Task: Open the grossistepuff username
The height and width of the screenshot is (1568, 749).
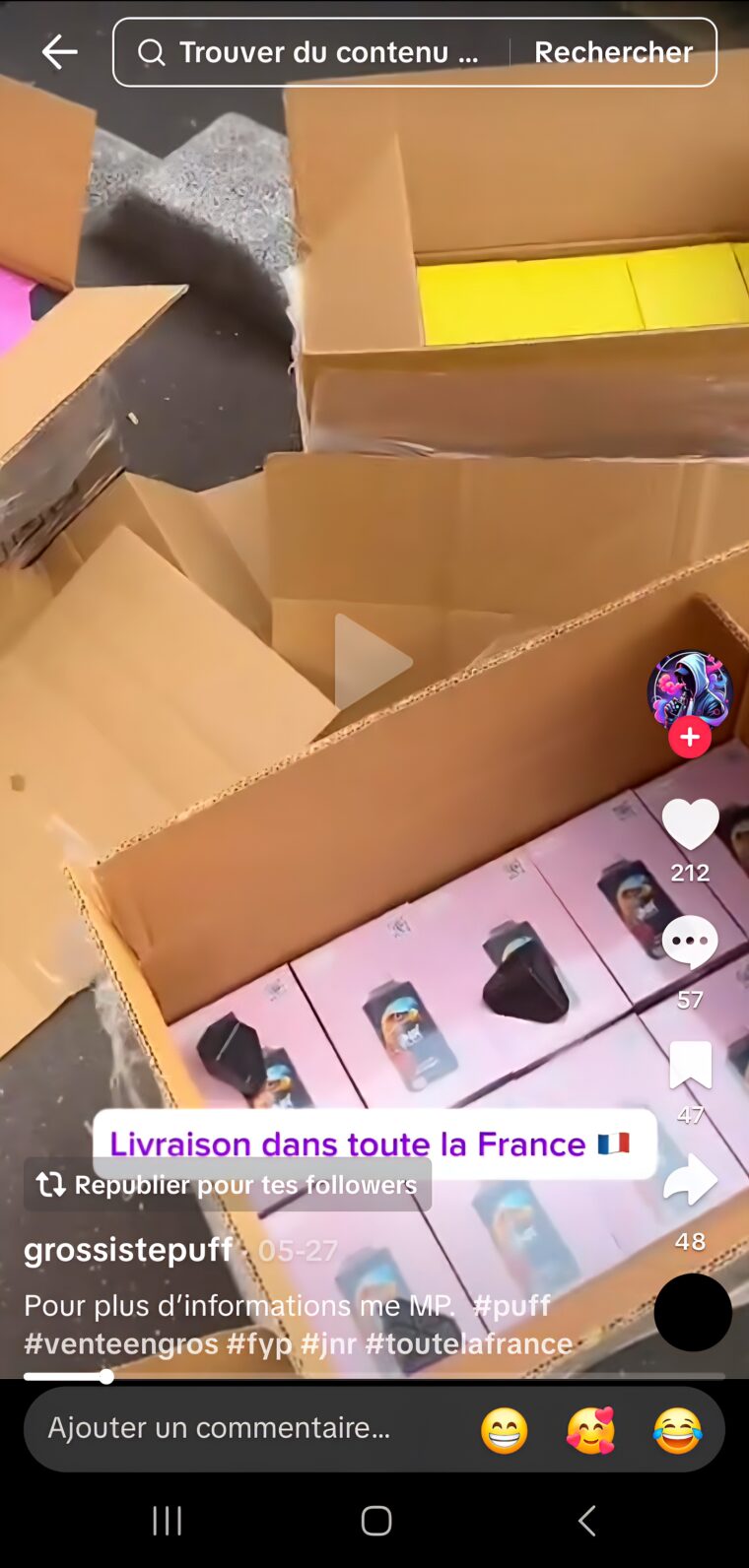Action: 128,1250
